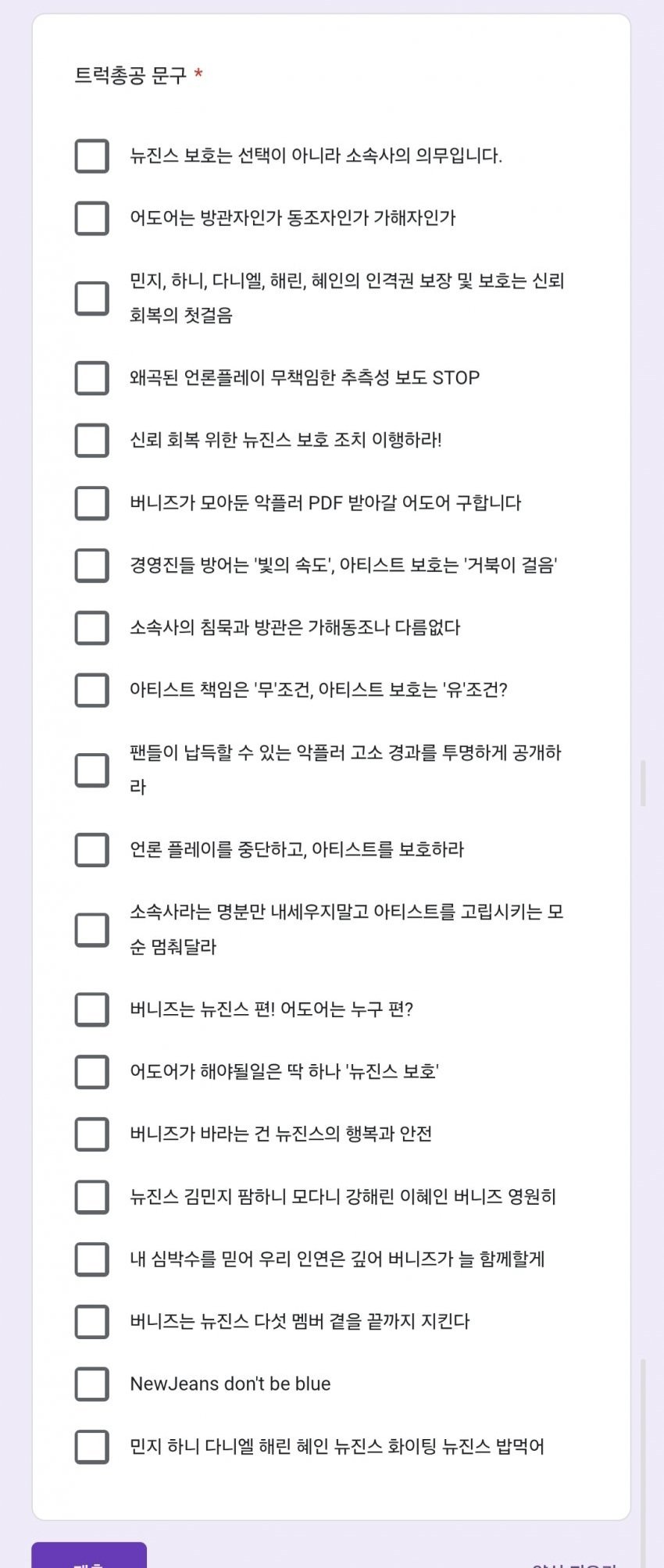Check '뉴진스 보호는 선택이 아니라 소속사의 의무입니다' option

click(92, 156)
